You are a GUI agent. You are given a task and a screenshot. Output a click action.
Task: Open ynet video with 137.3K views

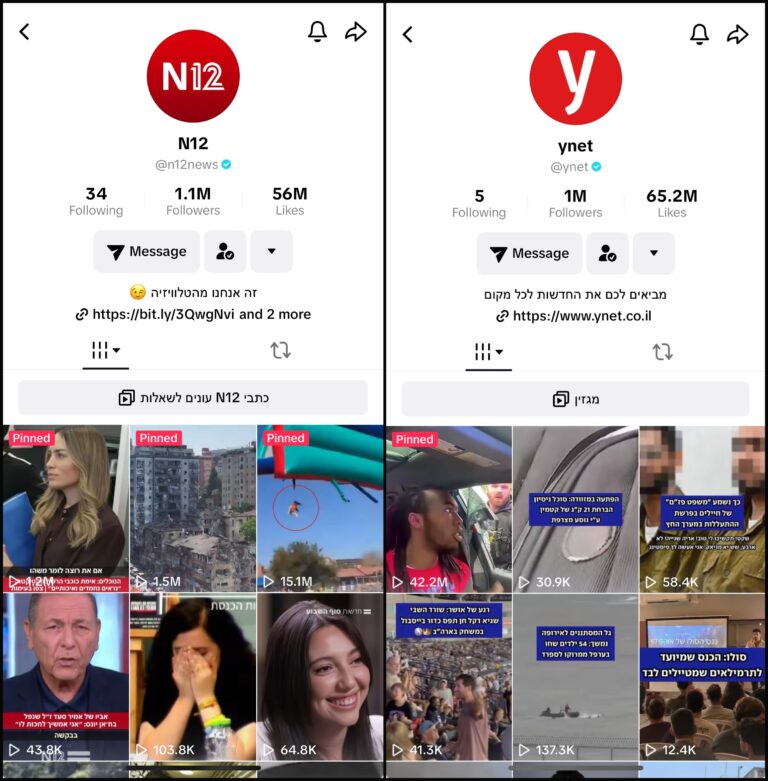[x=575, y=678]
